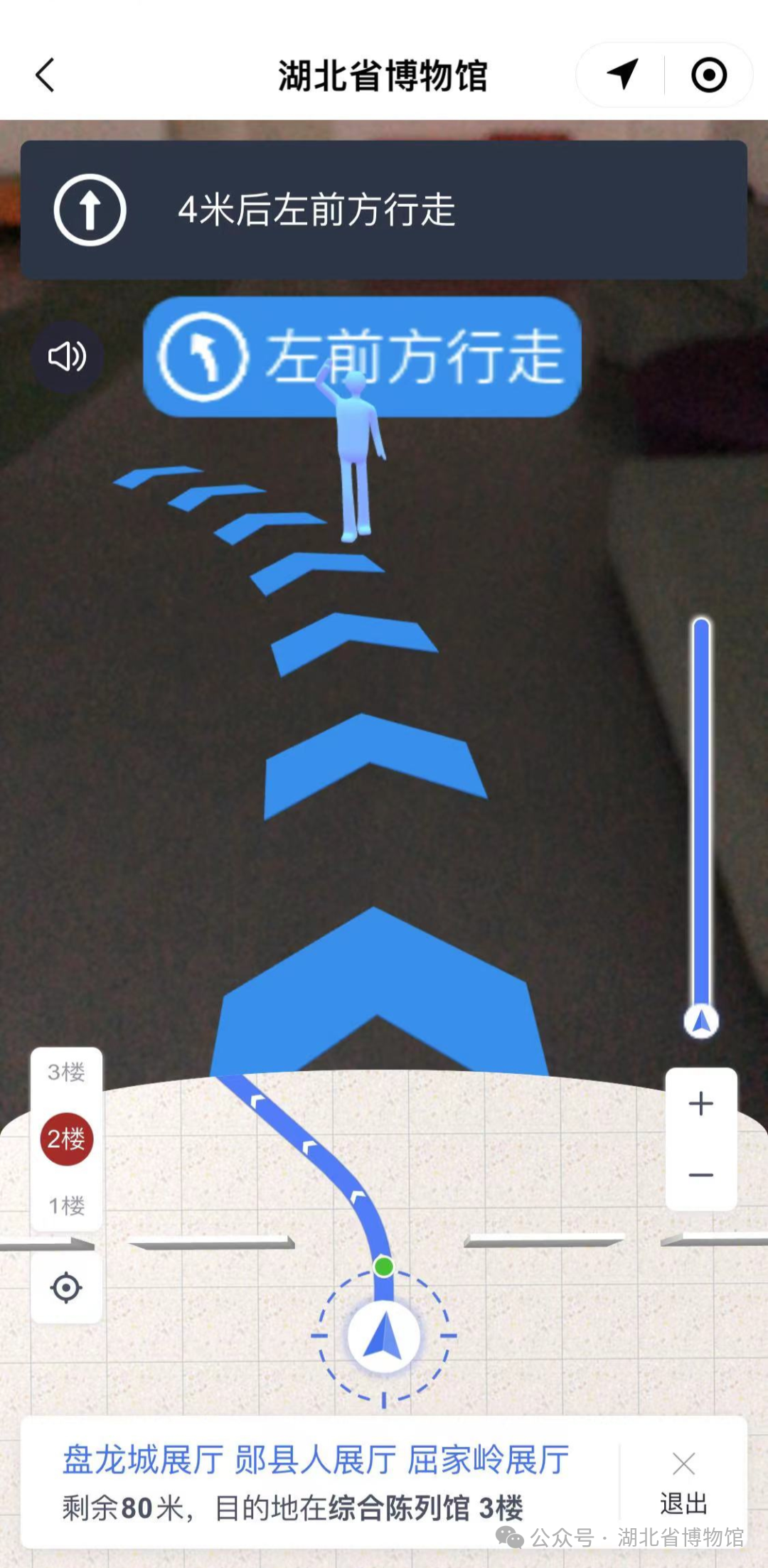The image size is (768, 1568).
Task: Tap the location arrow icon in header
Action: click(622, 74)
